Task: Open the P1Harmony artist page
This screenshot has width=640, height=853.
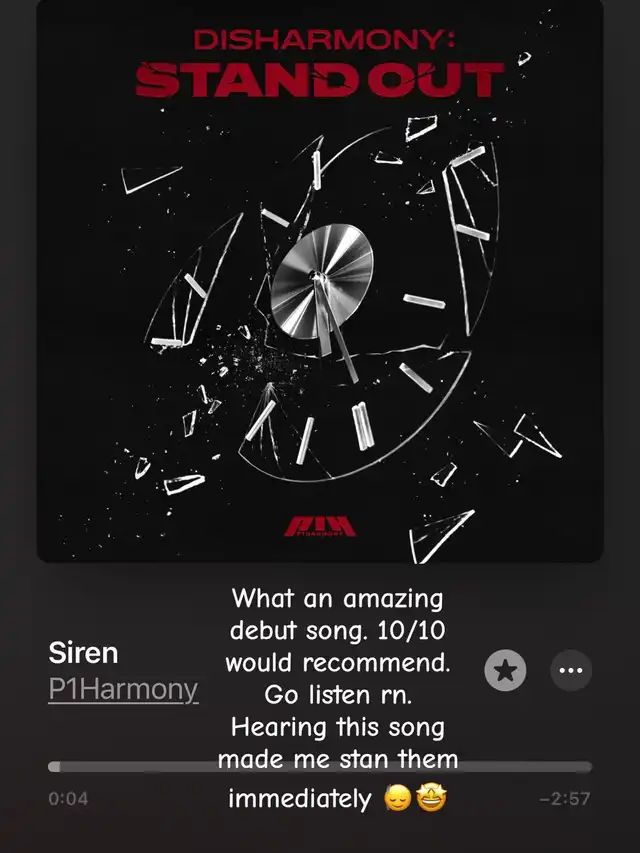Action: point(123,691)
